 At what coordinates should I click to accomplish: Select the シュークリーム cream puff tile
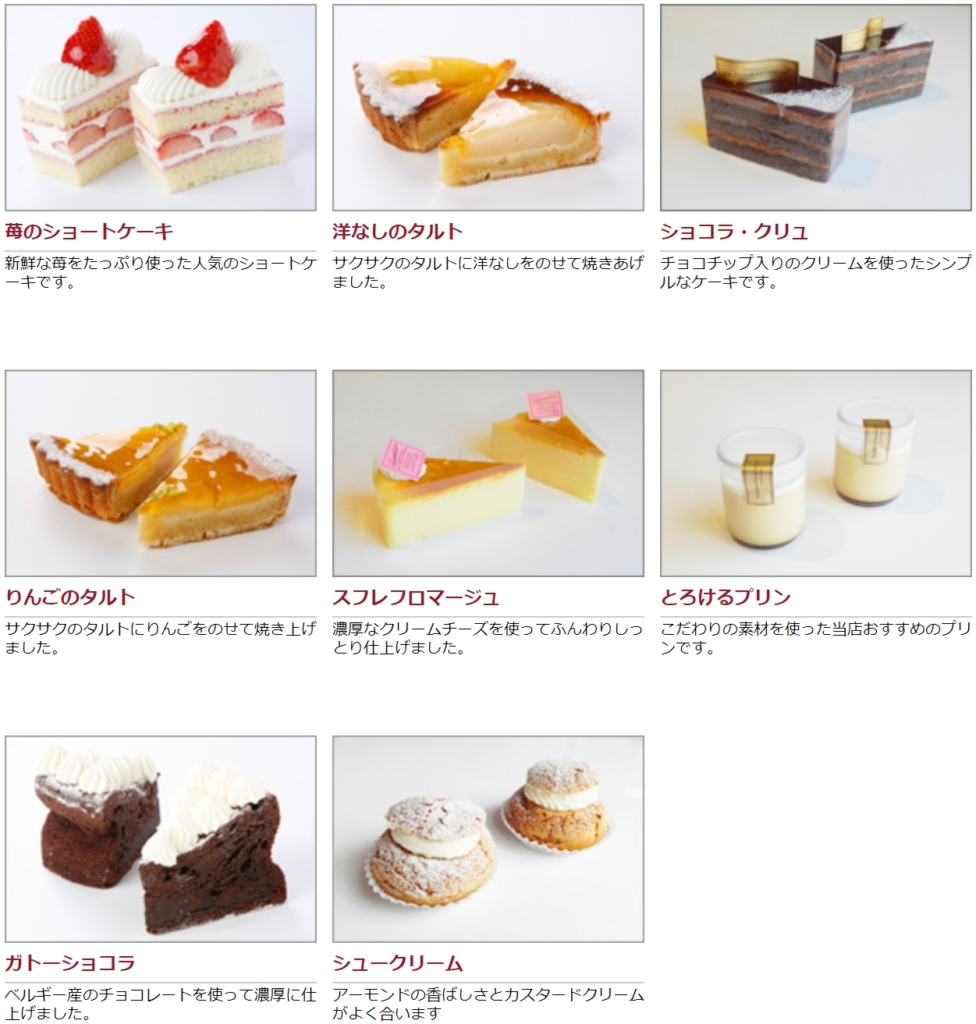point(488,839)
